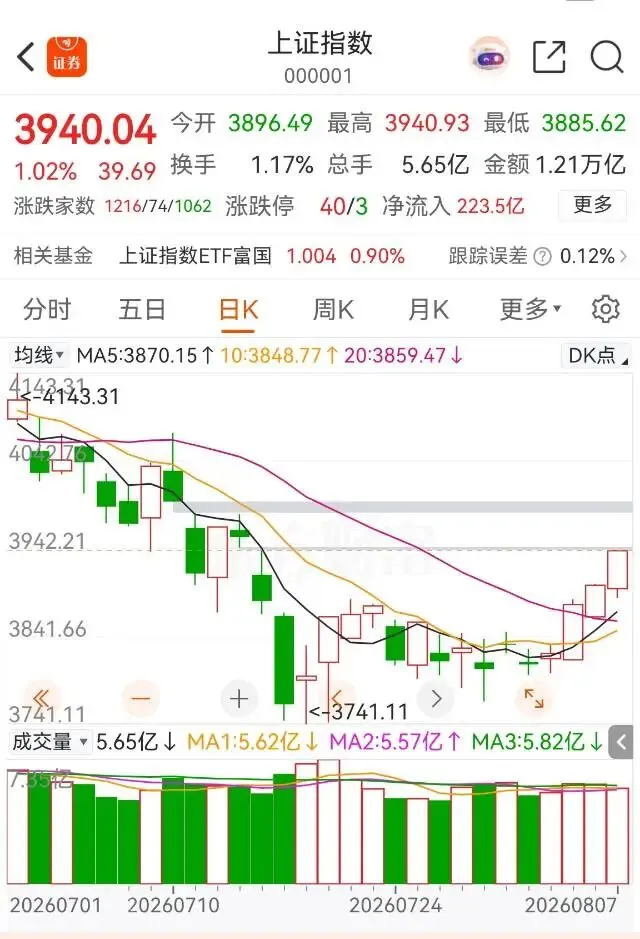This screenshot has width=640, height=939.
Task: Tap the 更多 button beside 净流入
Action: coord(593,205)
